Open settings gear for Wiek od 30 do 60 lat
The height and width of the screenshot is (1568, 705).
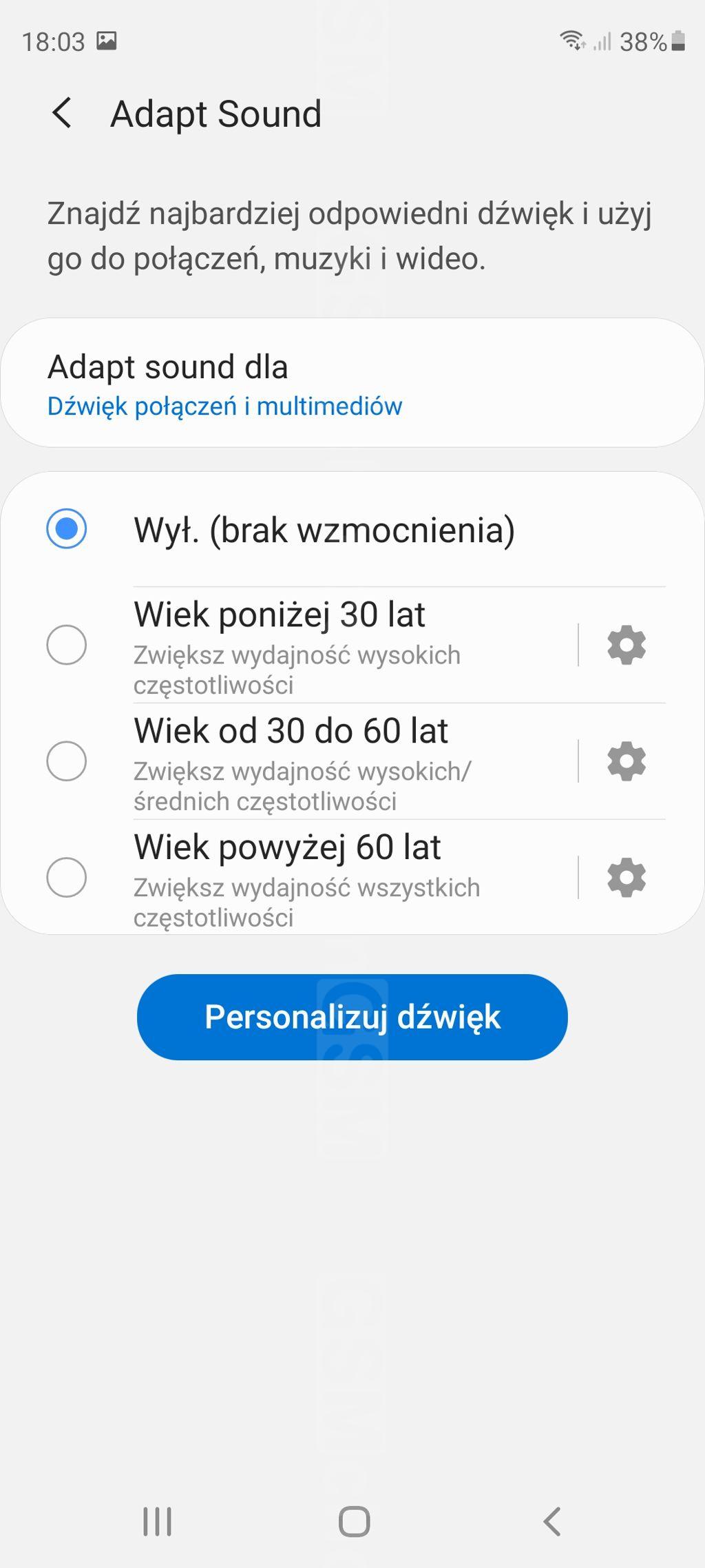point(627,761)
